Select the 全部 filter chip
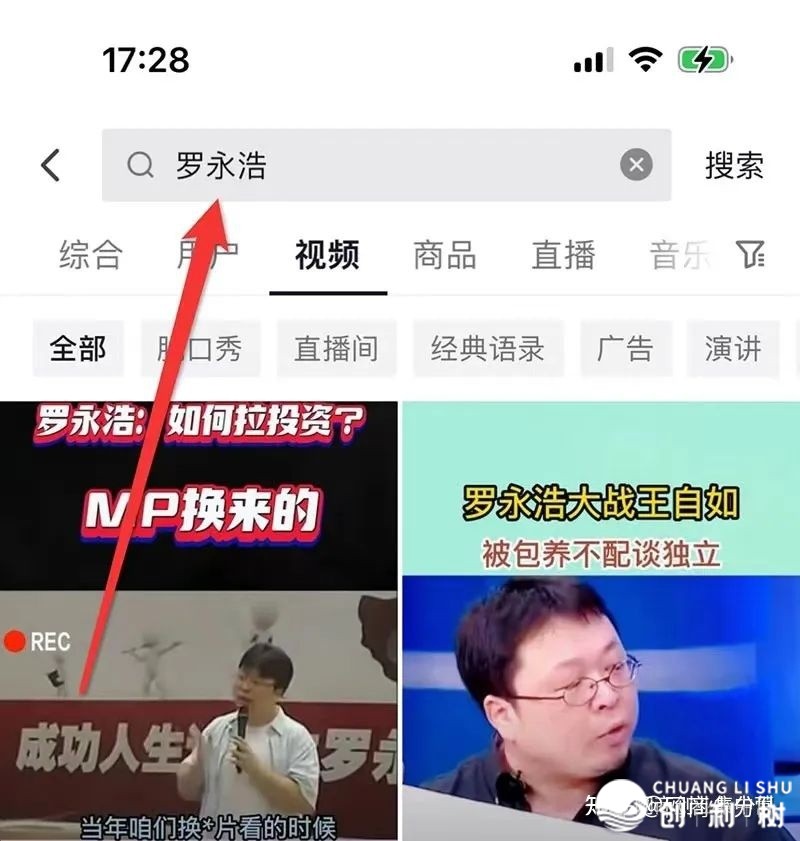This screenshot has width=800, height=841. [78, 348]
